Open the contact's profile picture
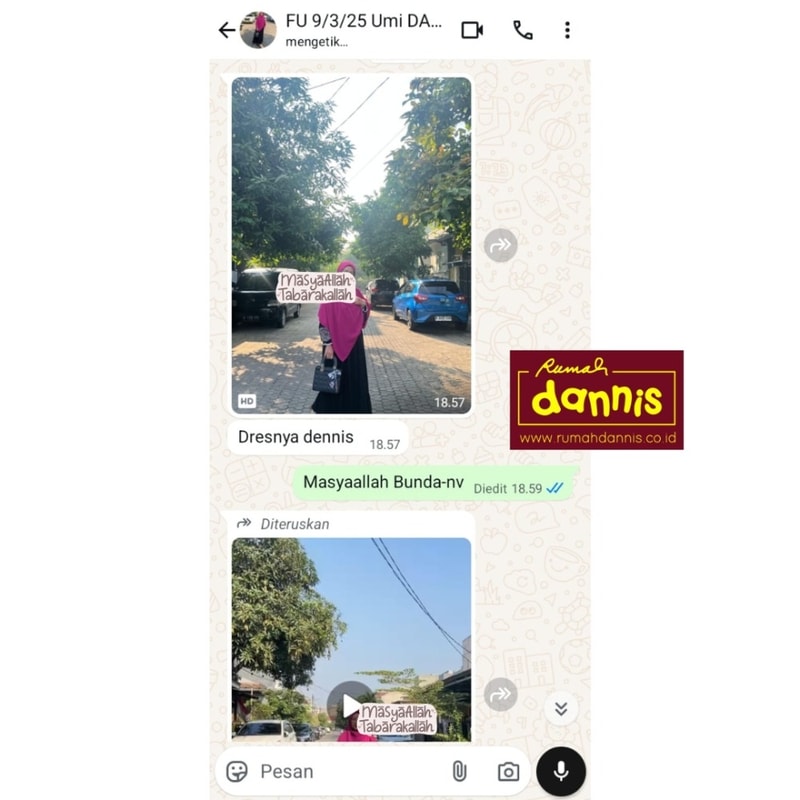Viewport: 800px width, 800px height. point(258,30)
